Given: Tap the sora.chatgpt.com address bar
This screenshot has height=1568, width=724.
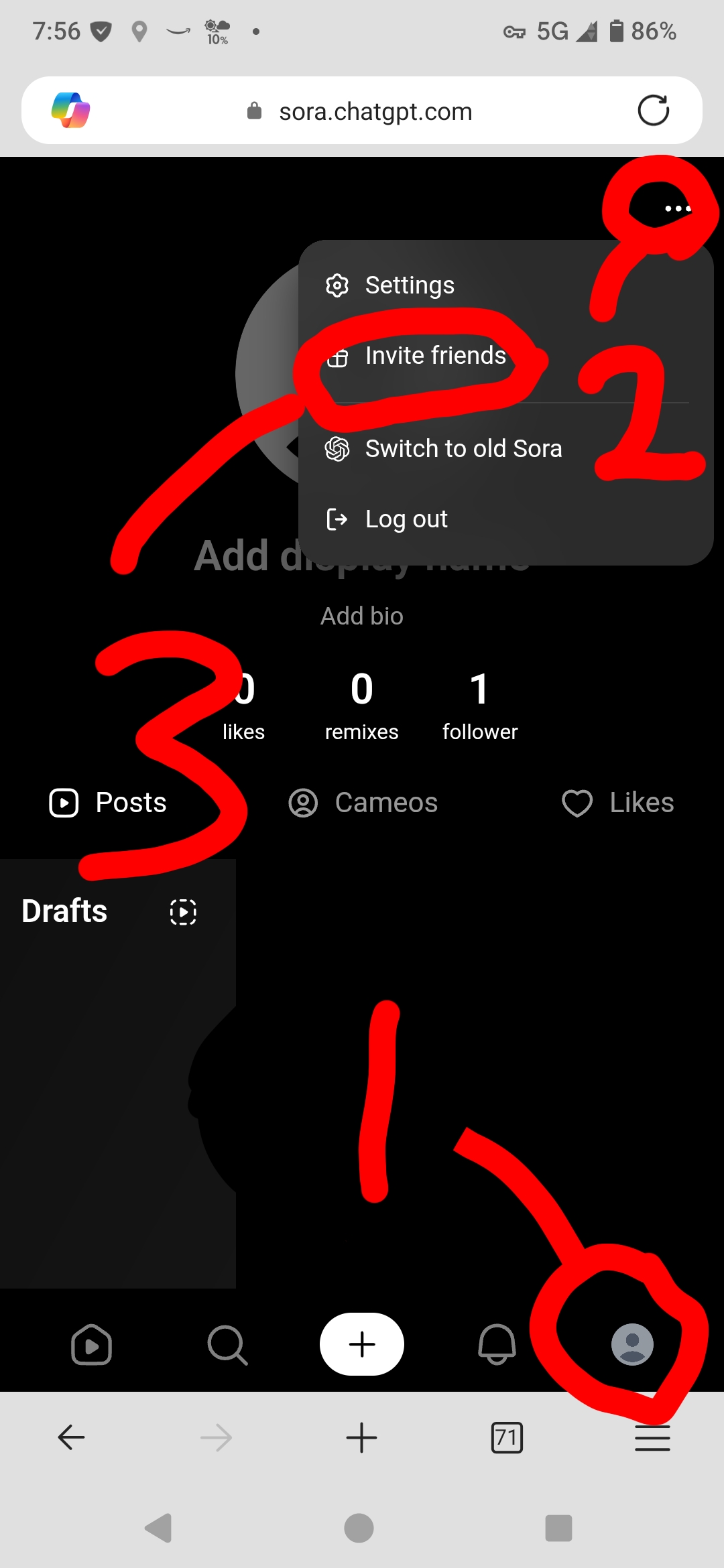Looking at the screenshot, I should (375, 111).
